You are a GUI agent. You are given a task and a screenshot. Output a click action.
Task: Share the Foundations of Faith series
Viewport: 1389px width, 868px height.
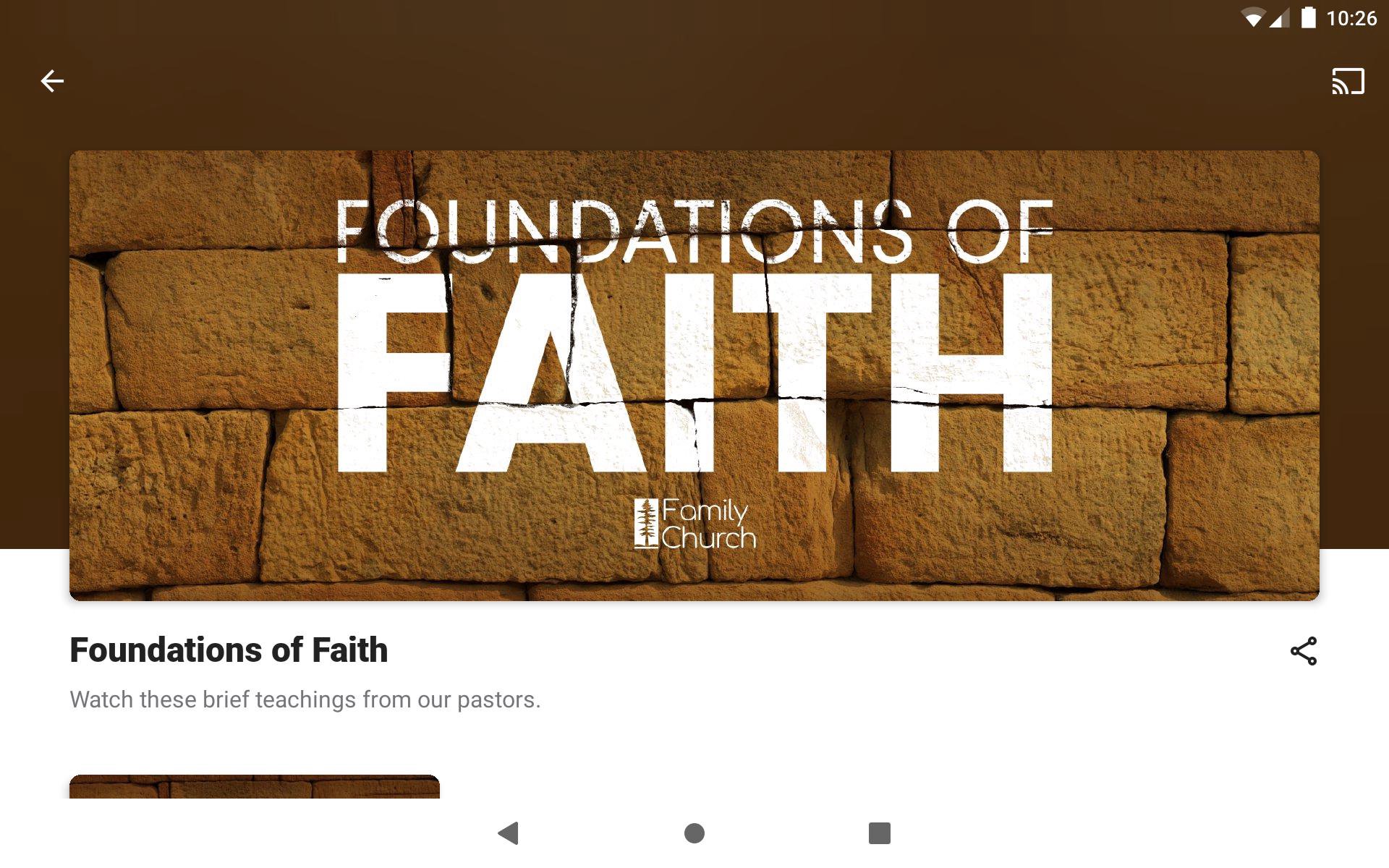(1303, 651)
